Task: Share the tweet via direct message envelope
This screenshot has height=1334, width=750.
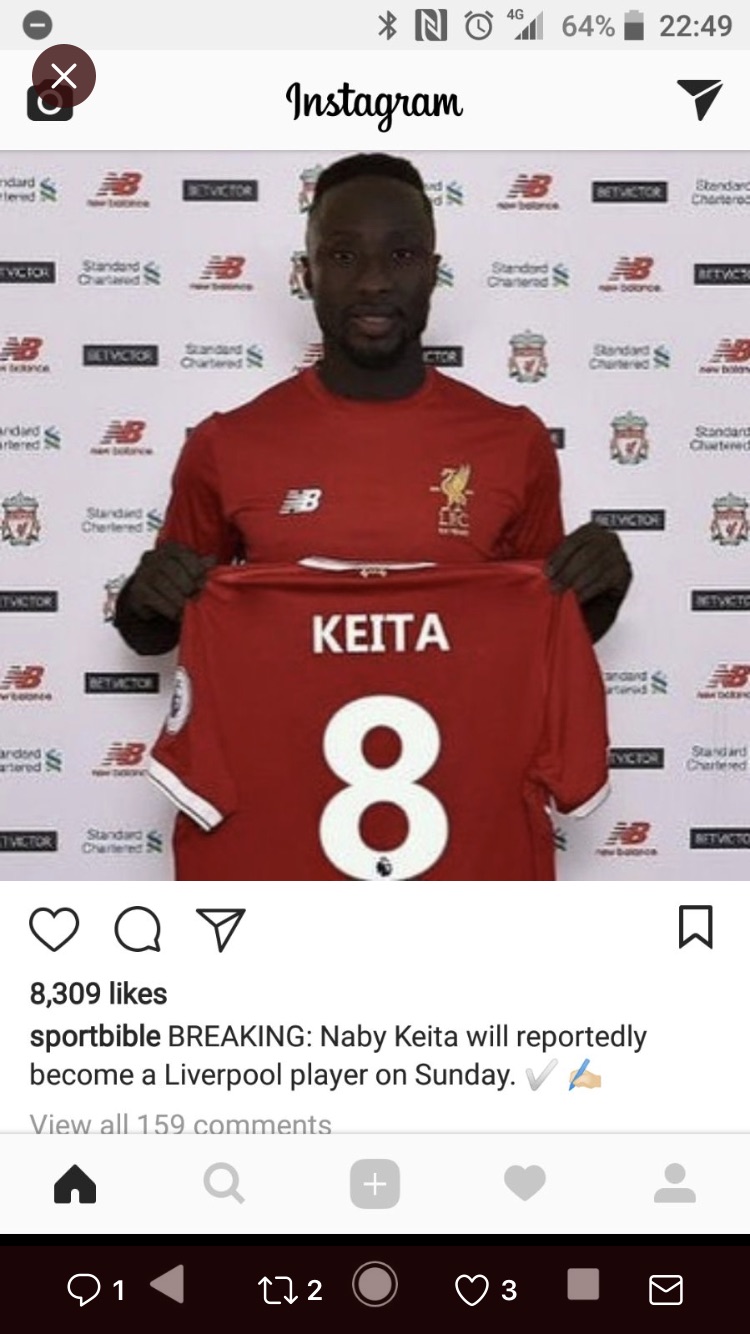Action: pyautogui.click(x=665, y=1290)
